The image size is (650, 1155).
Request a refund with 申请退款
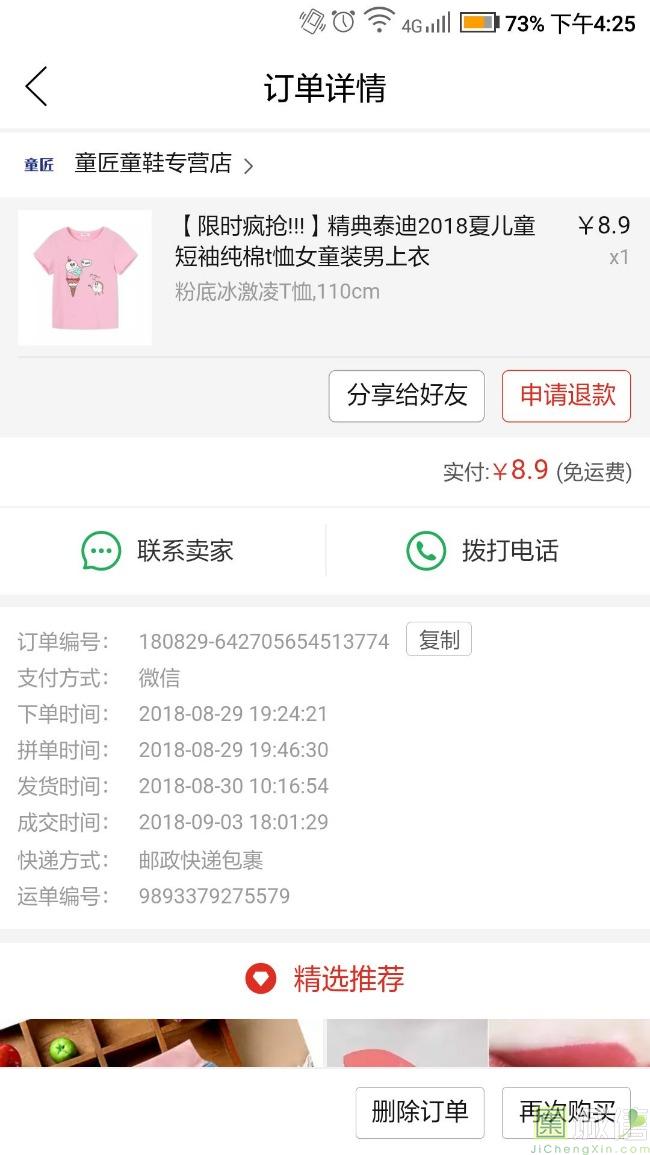click(566, 396)
